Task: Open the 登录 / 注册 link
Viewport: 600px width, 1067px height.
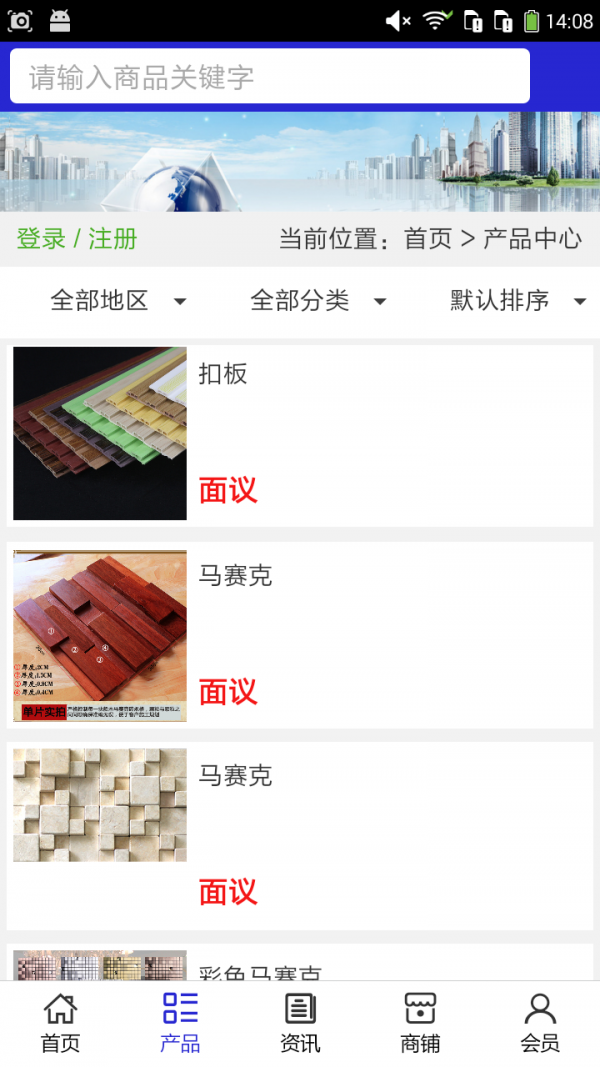Action: pyautogui.click(x=77, y=239)
